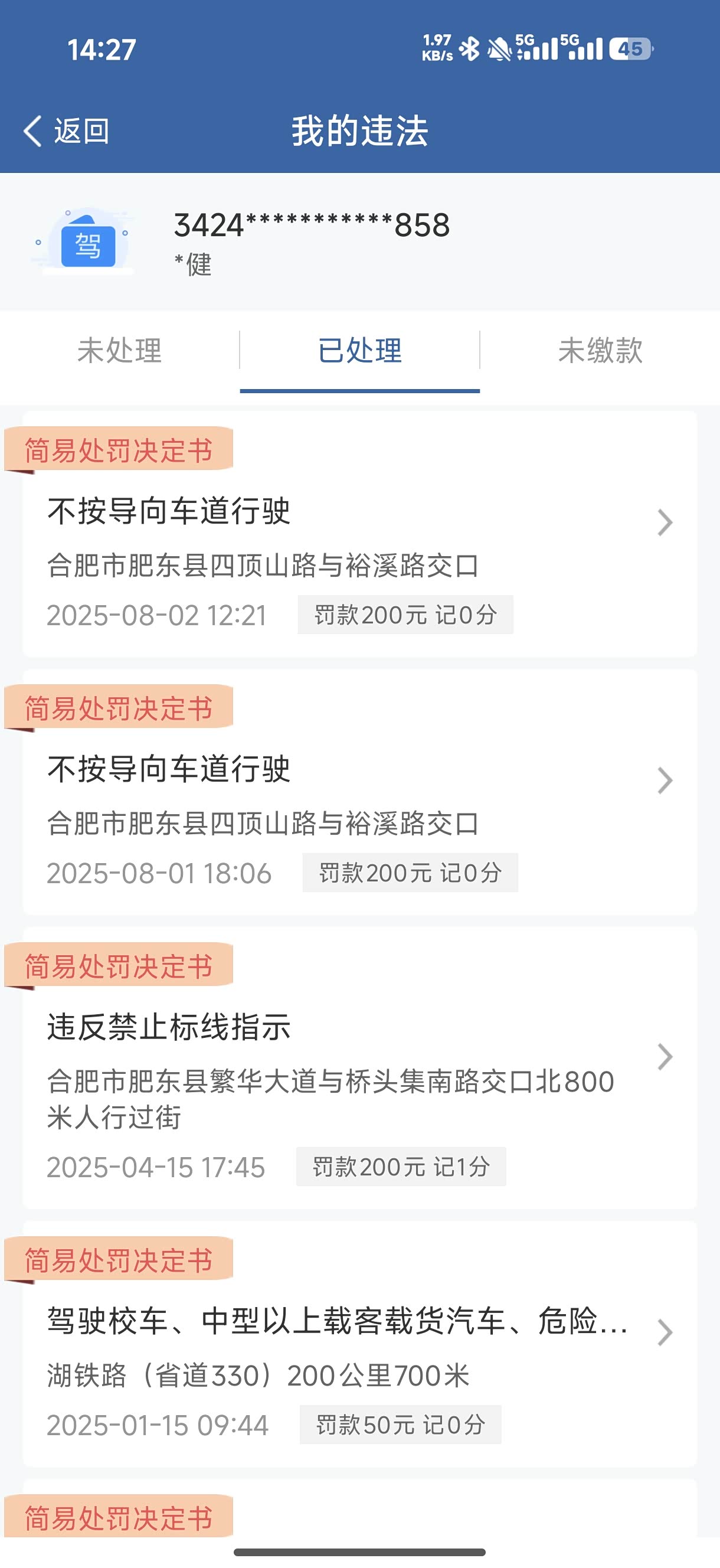
Task: Open the 2025-08-02 12:21 violation record
Action: pyautogui.click(x=359, y=548)
